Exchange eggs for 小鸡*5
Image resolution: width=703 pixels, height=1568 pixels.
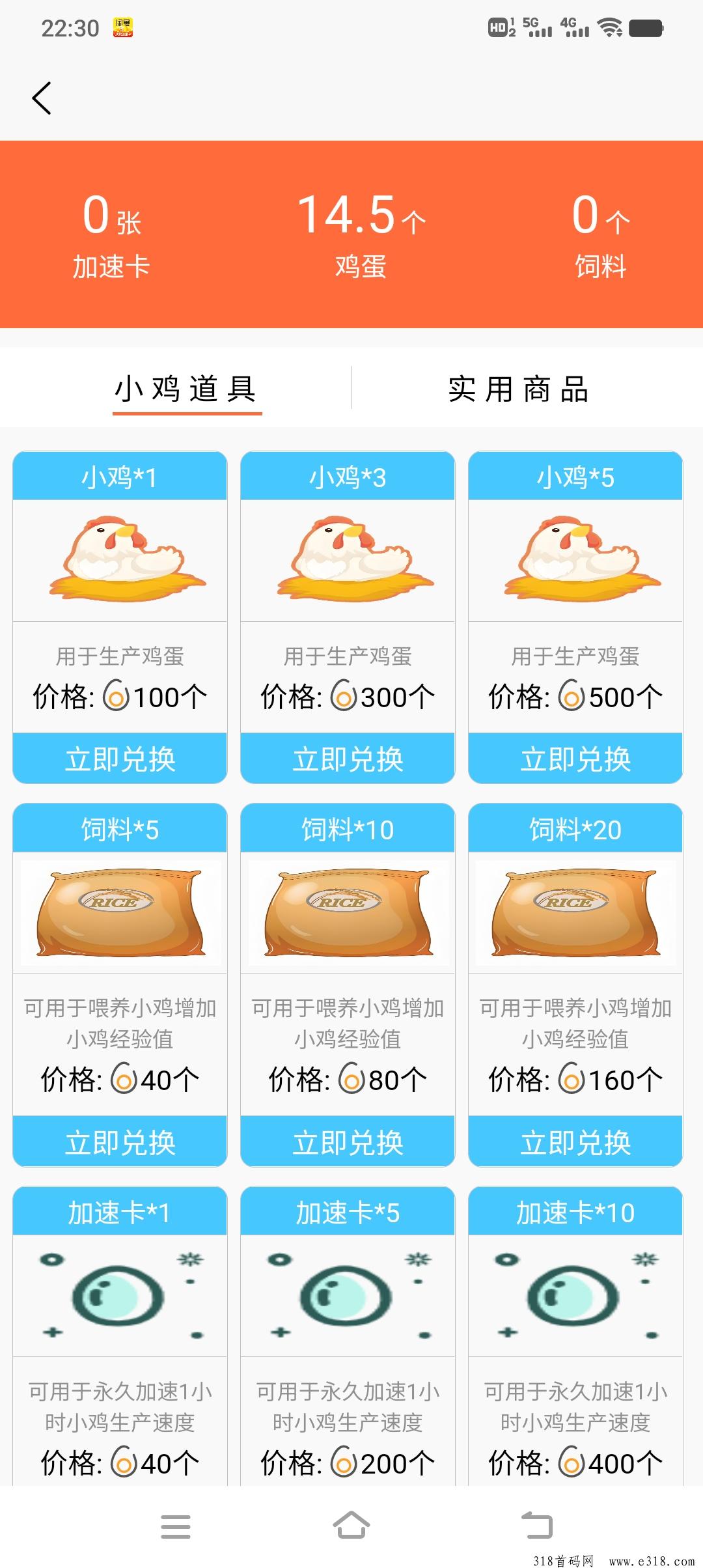click(575, 759)
